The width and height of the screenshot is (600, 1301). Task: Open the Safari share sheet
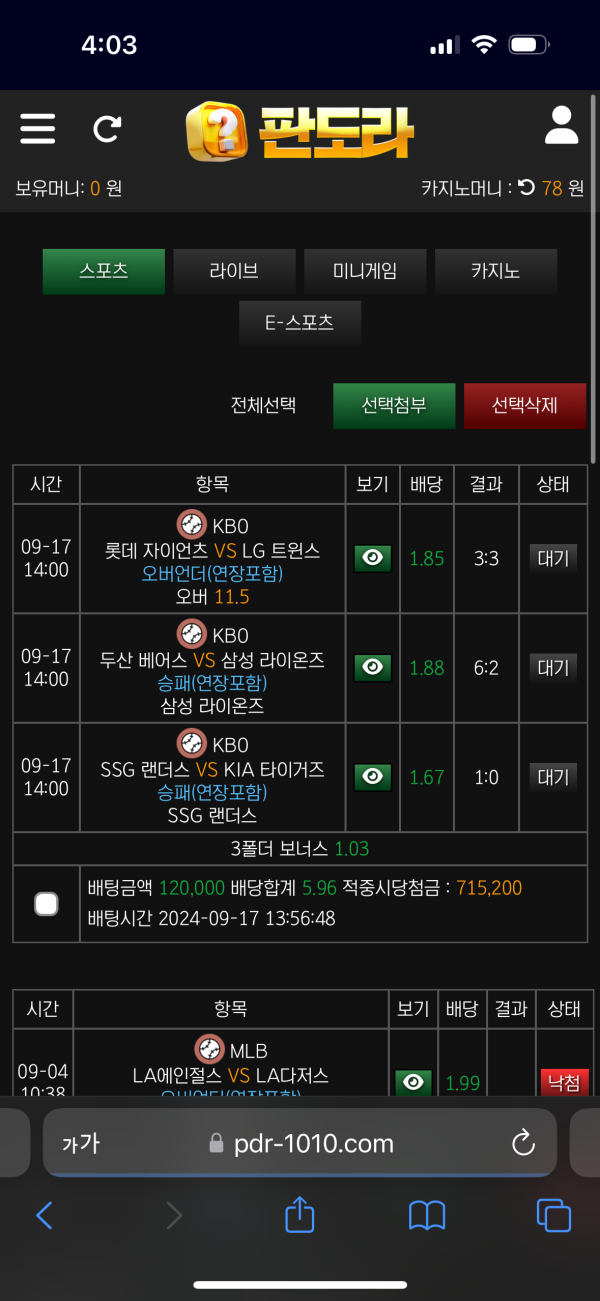300,1215
